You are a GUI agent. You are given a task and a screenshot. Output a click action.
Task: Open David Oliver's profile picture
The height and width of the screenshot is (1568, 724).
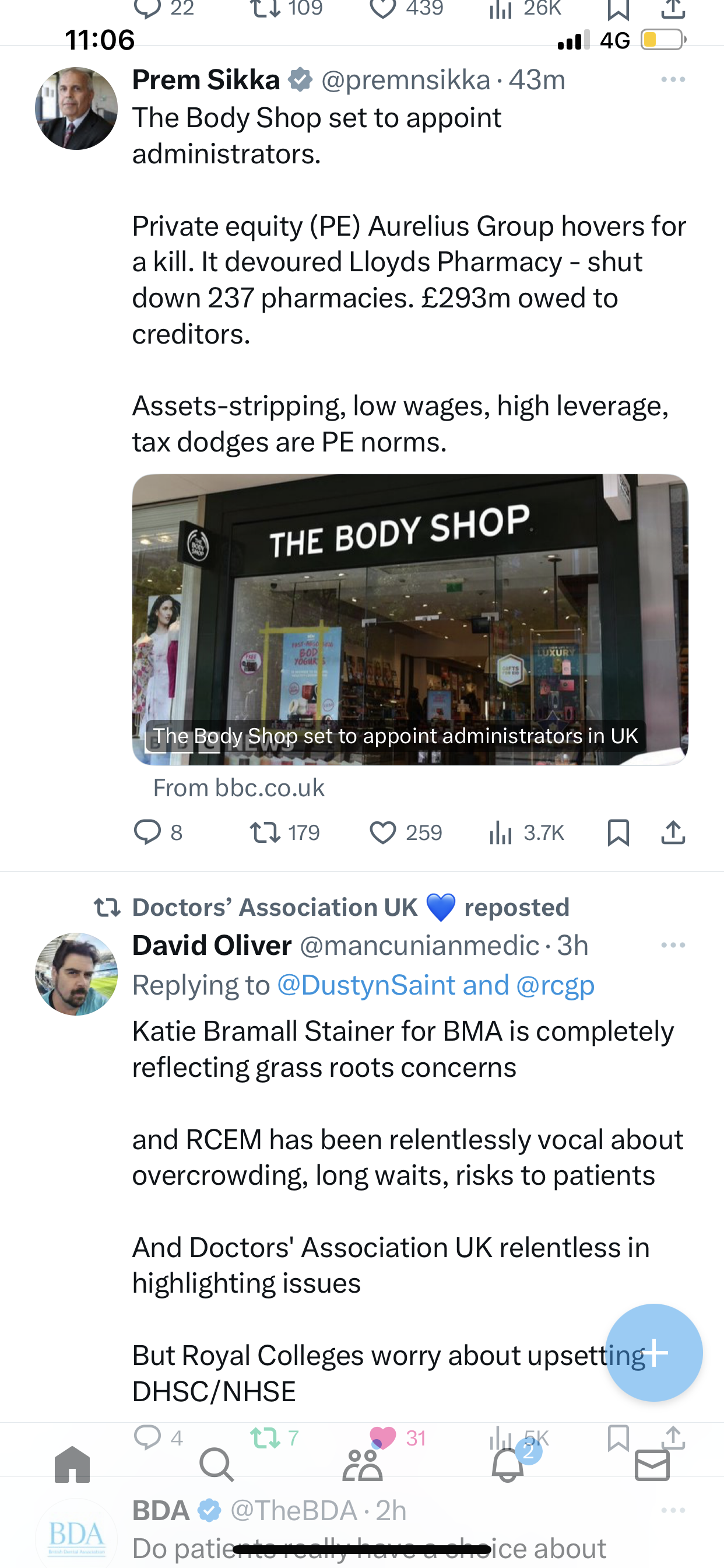pos(76,974)
